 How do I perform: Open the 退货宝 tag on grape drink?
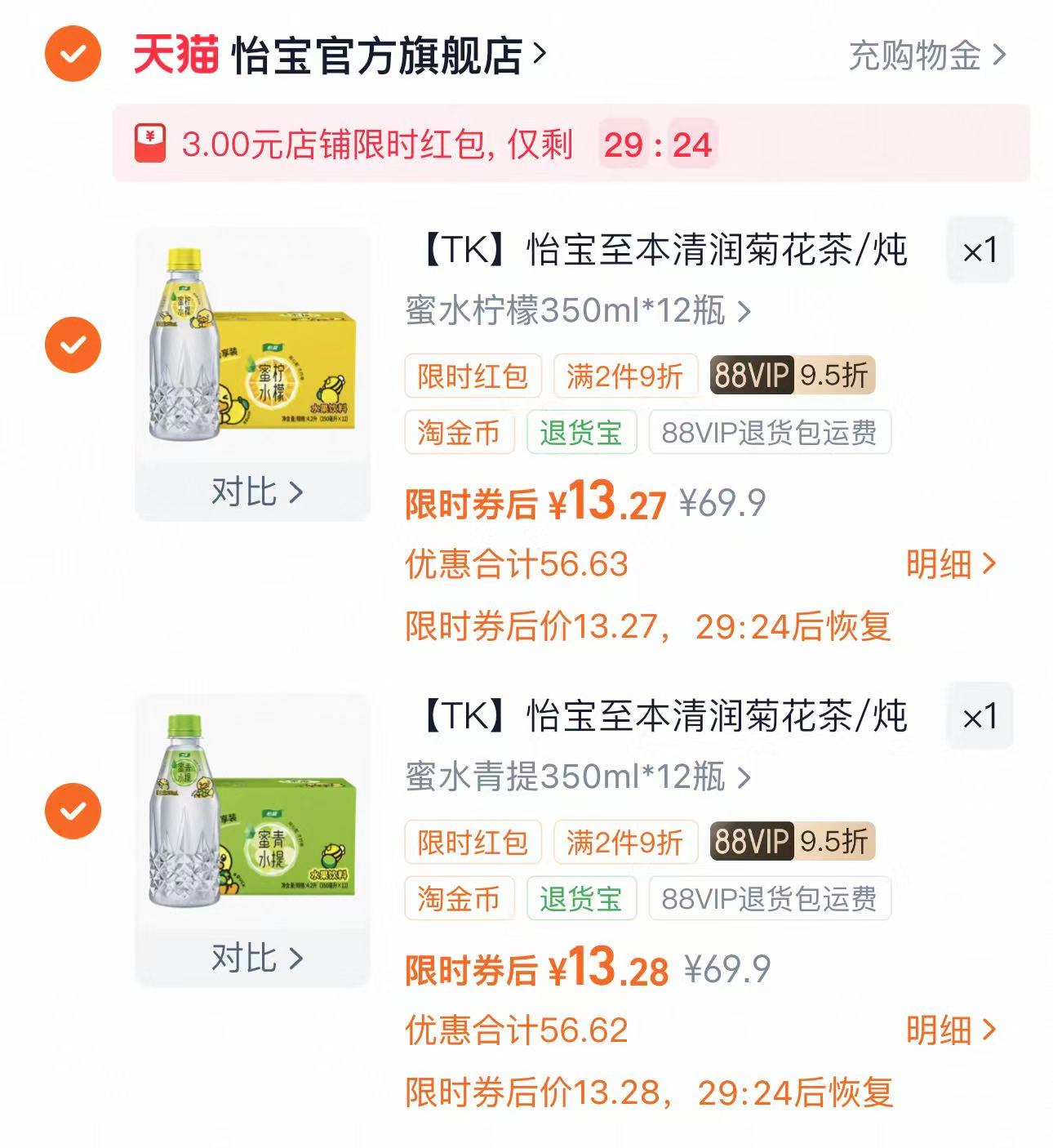pyautogui.click(x=582, y=898)
